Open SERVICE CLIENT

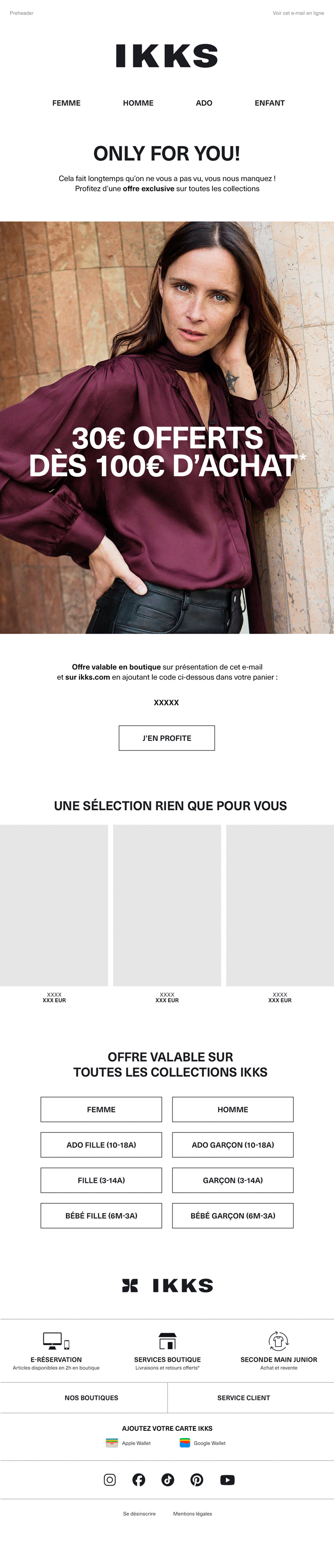243,1397
